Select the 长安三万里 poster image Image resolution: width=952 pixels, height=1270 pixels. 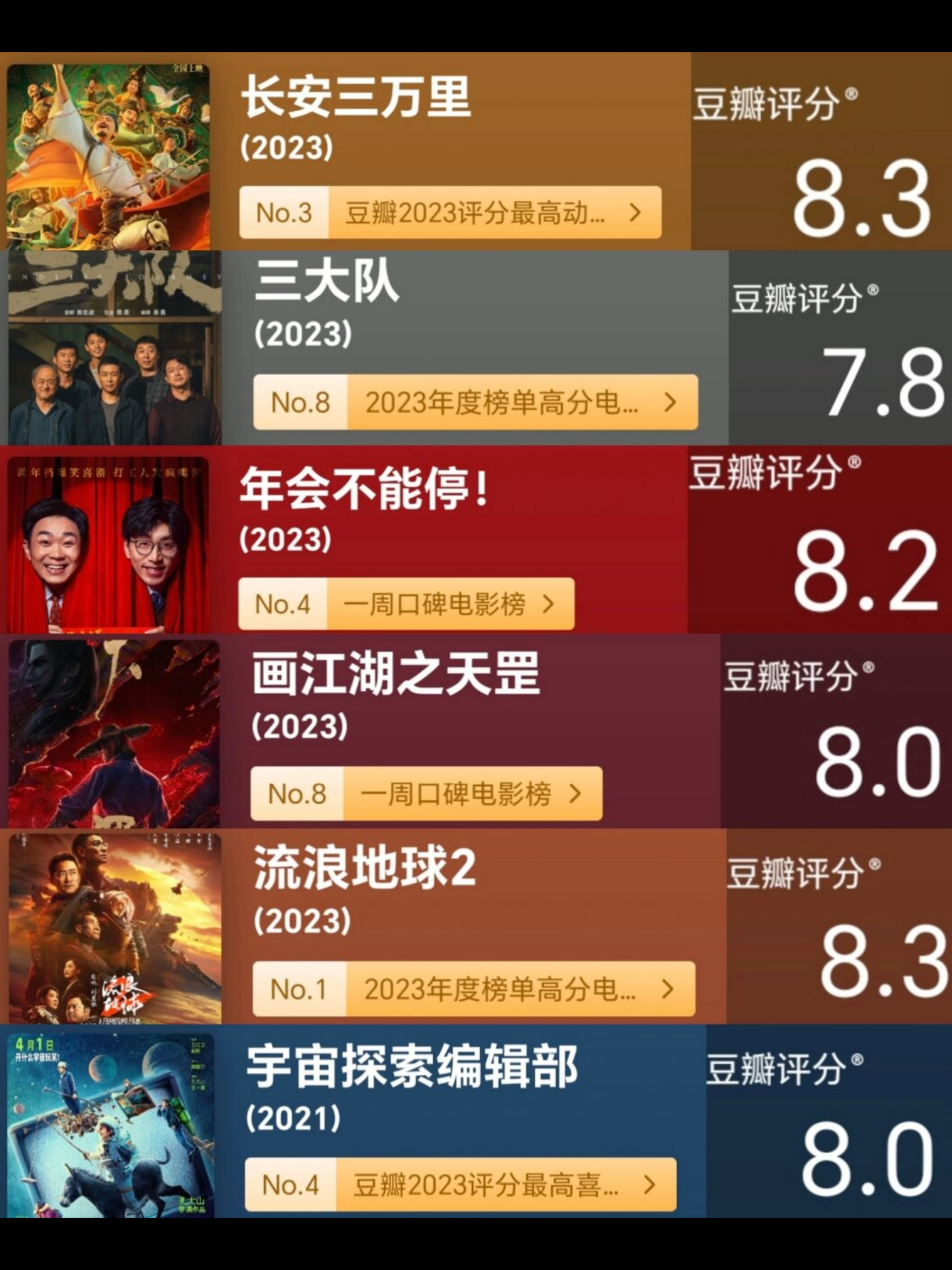point(111,153)
